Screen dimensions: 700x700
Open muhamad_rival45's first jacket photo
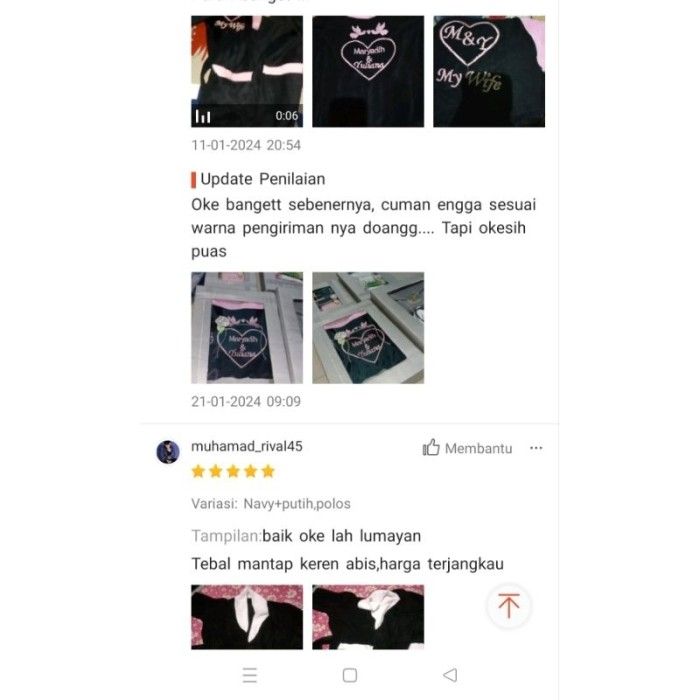pos(247,617)
